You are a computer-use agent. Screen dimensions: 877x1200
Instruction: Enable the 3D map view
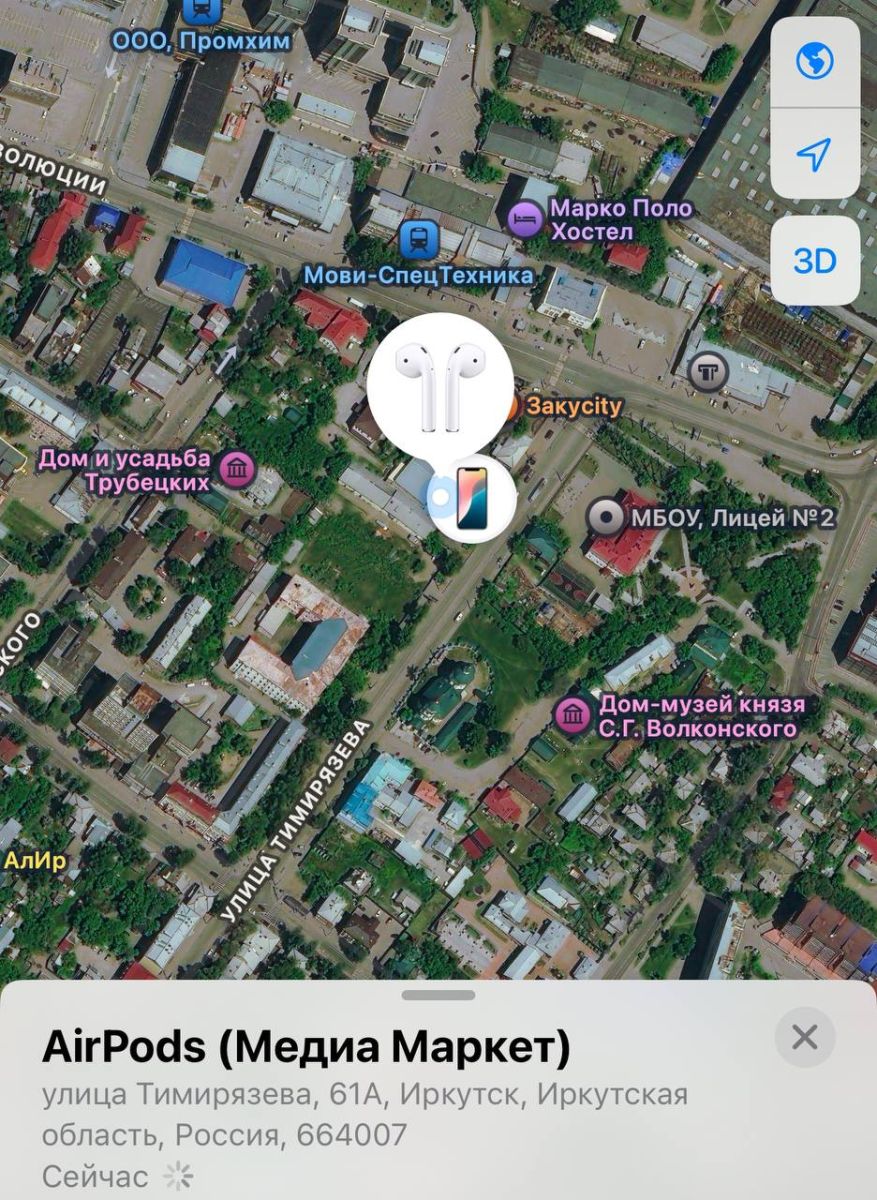click(814, 261)
